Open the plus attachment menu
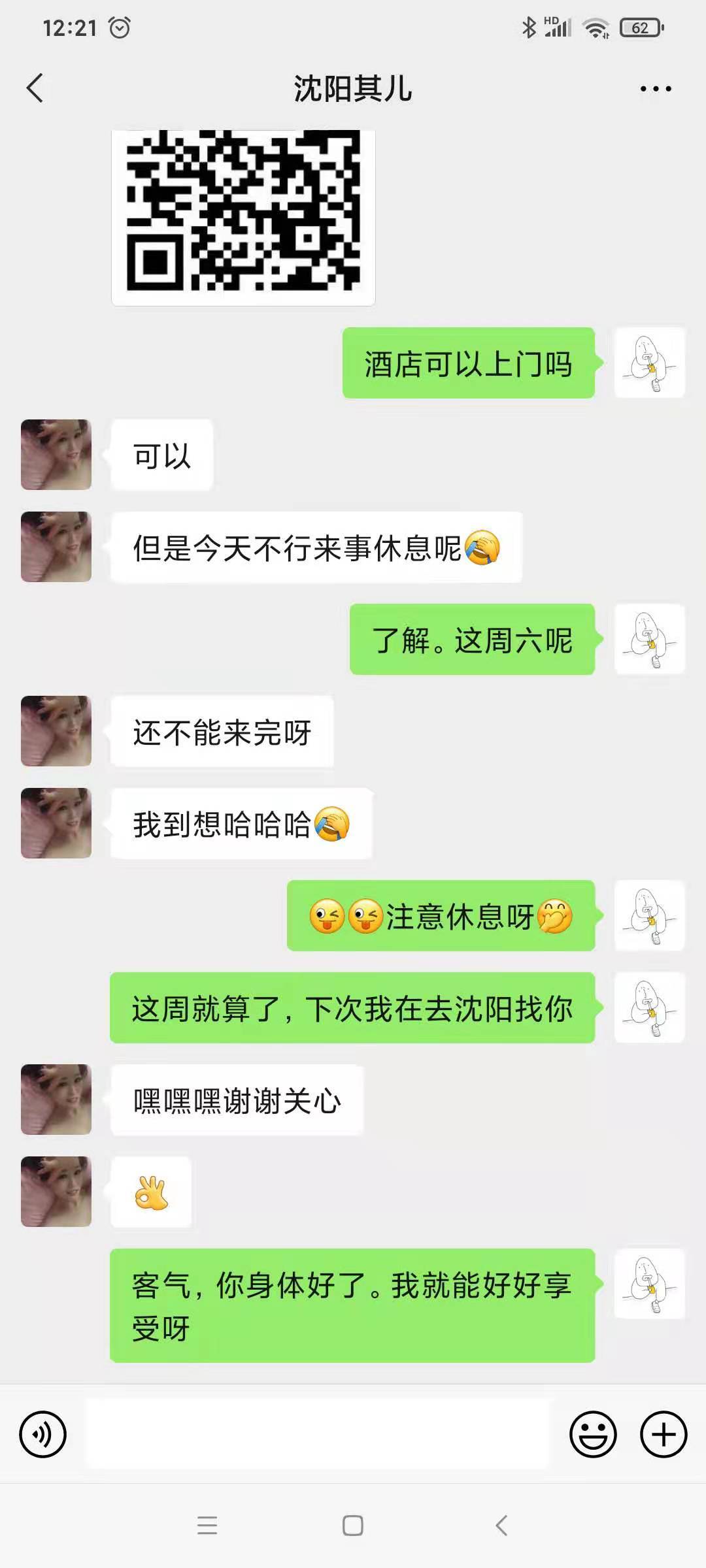Image resolution: width=706 pixels, height=1568 pixels. tap(664, 1435)
